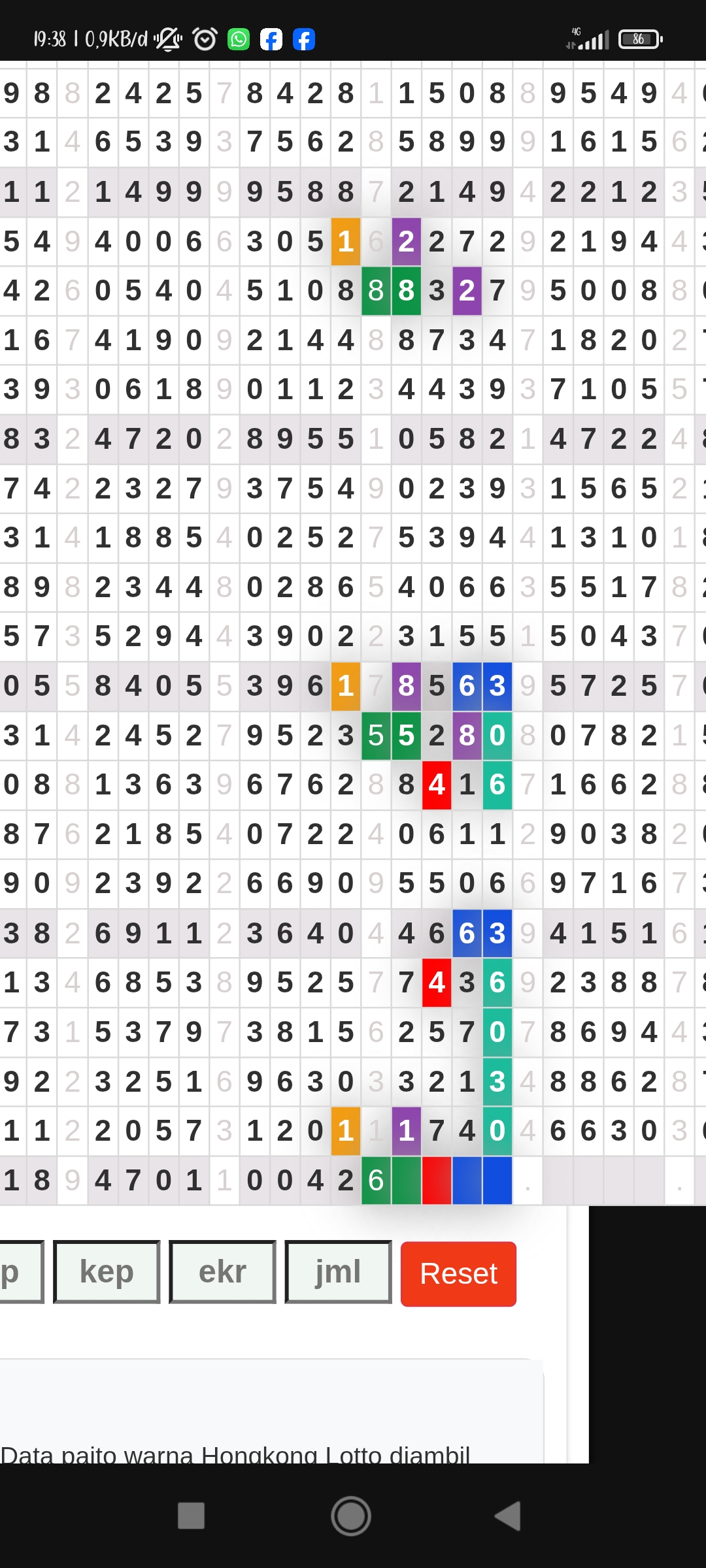The width and height of the screenshot is (706, 1568).
Task: Select the ekr button
Action: tap(222, 1272)
